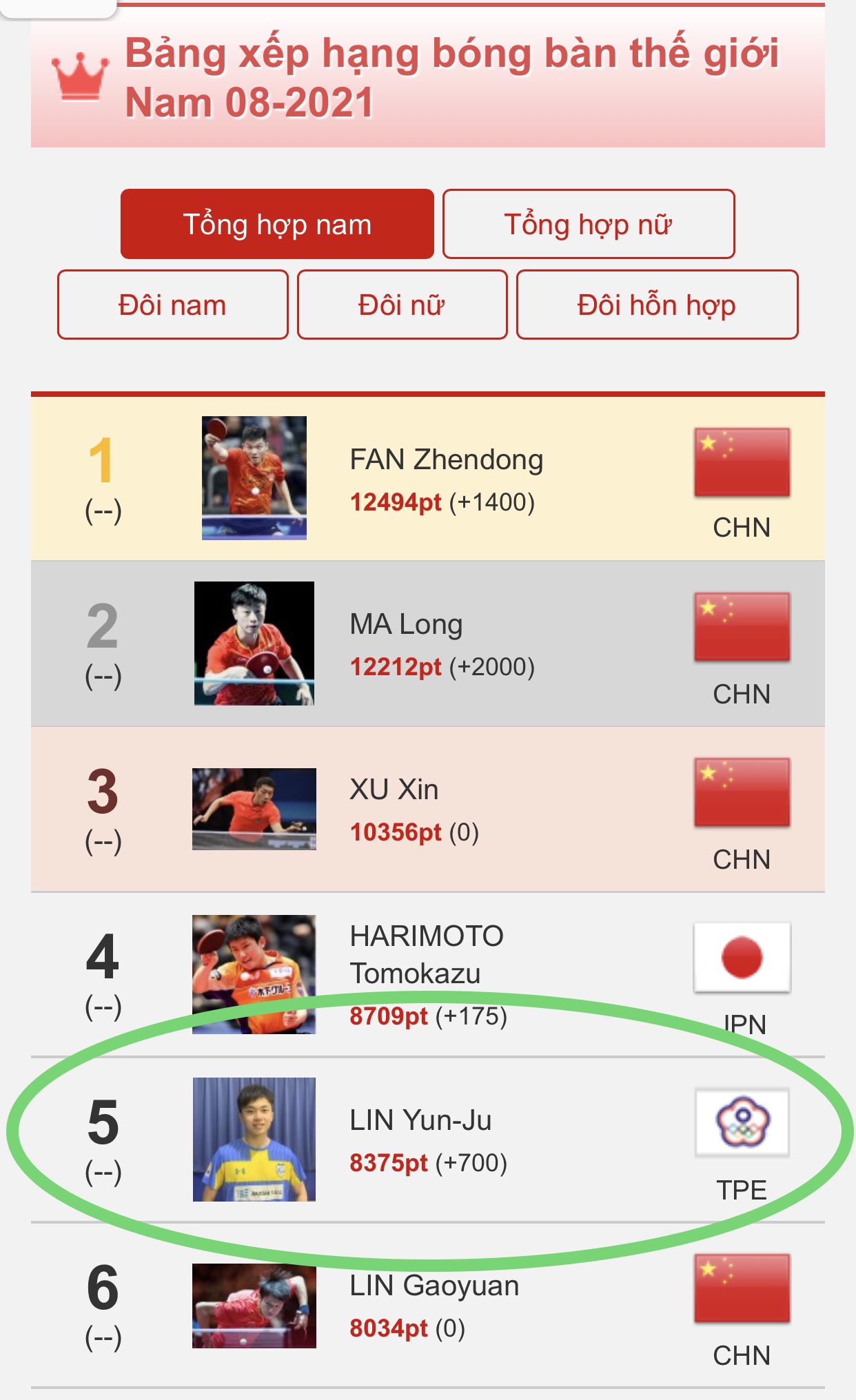Switch to Tổng hợp nữ rankings
The height and width of the screenshot is (1400, 856).
coord(588,225)
